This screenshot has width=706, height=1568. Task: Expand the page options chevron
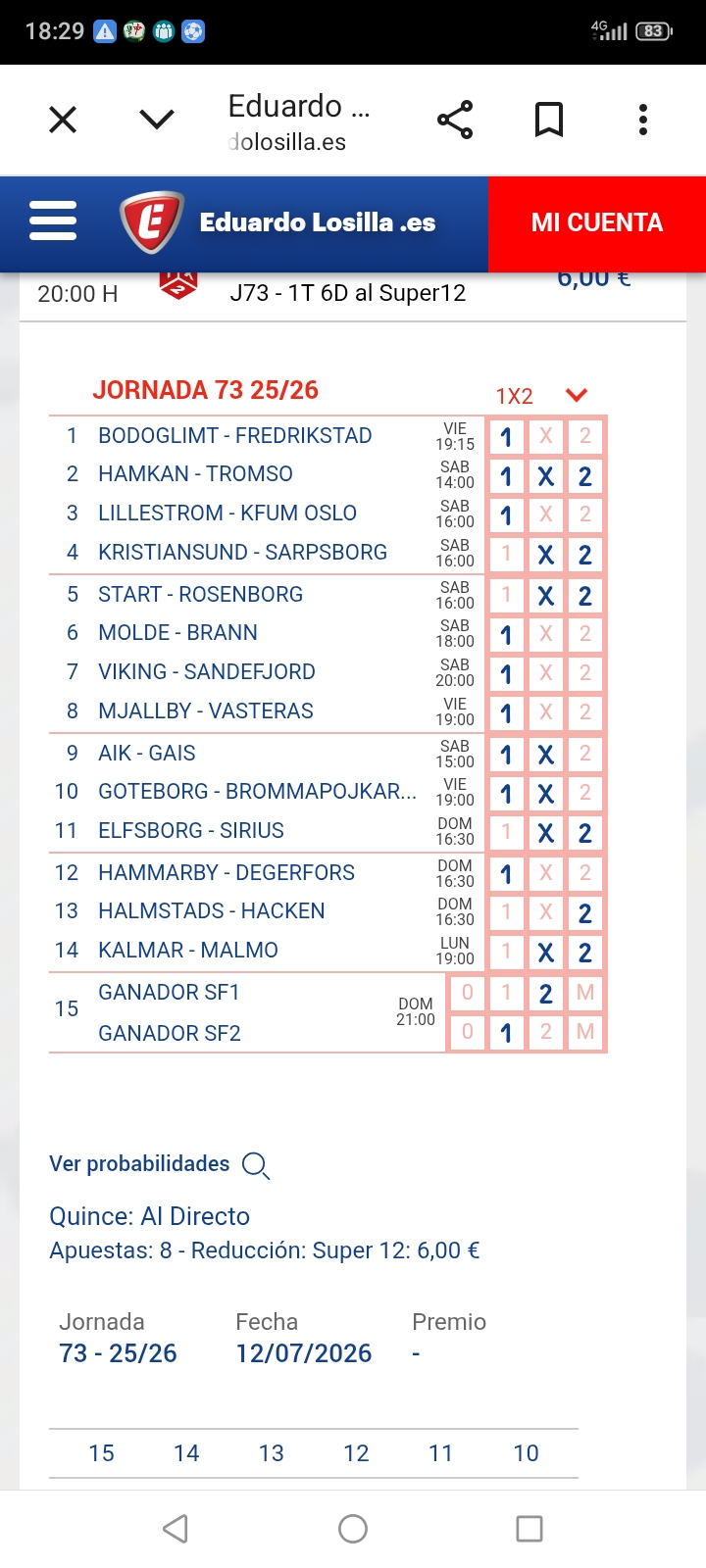157,120
